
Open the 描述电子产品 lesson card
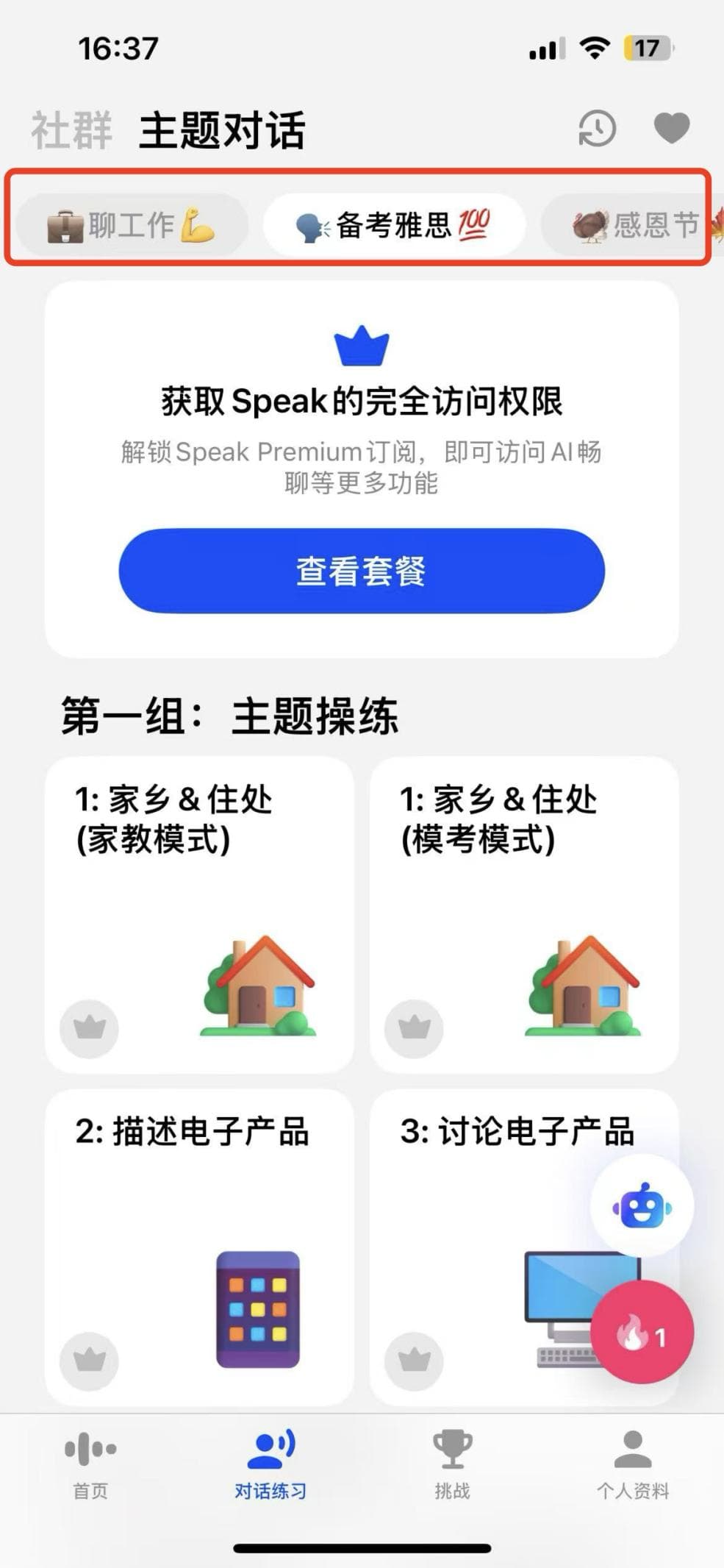click(199, 1247)
